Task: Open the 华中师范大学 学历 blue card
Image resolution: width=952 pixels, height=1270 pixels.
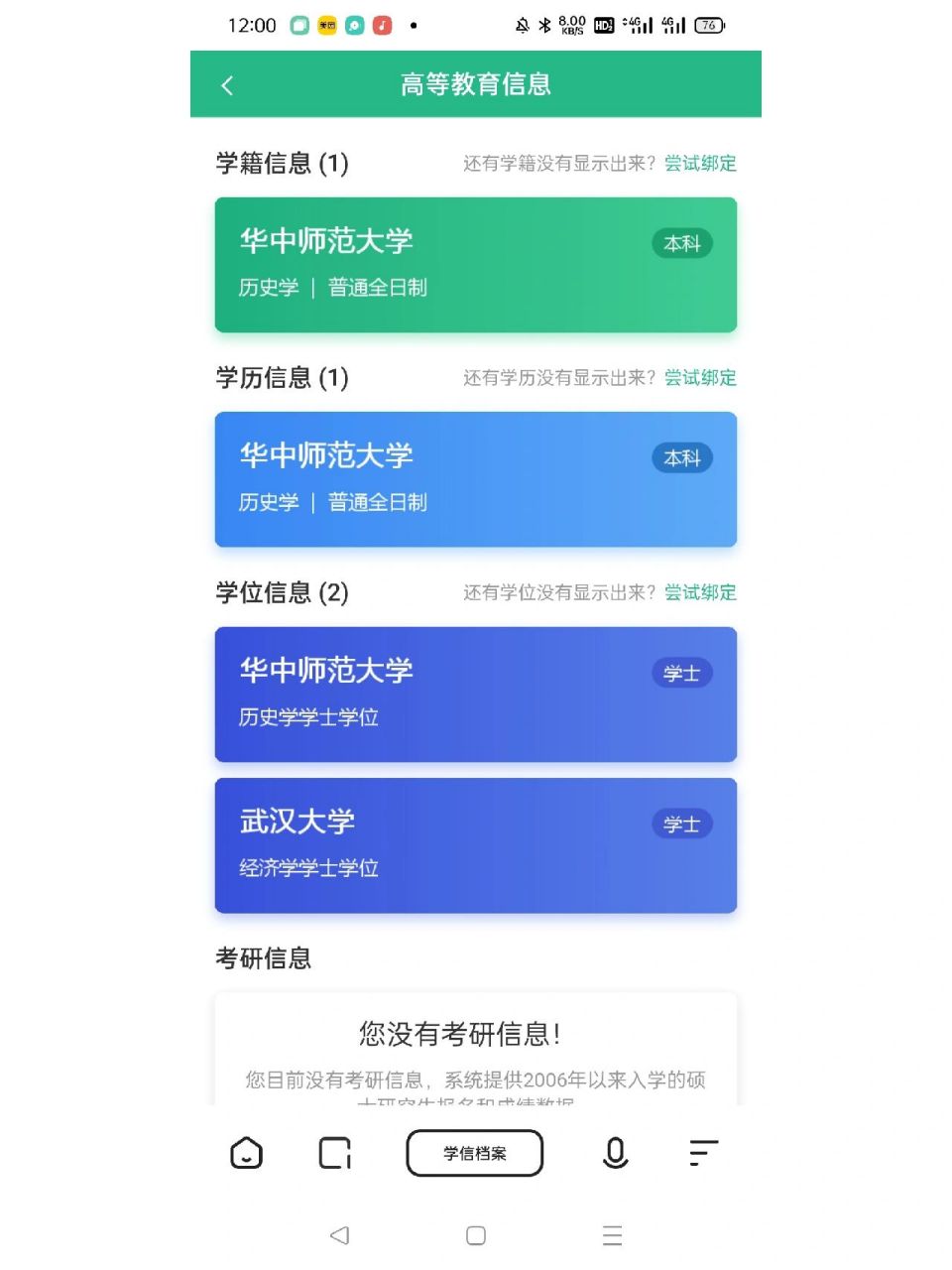Action: tap(475, 479)
